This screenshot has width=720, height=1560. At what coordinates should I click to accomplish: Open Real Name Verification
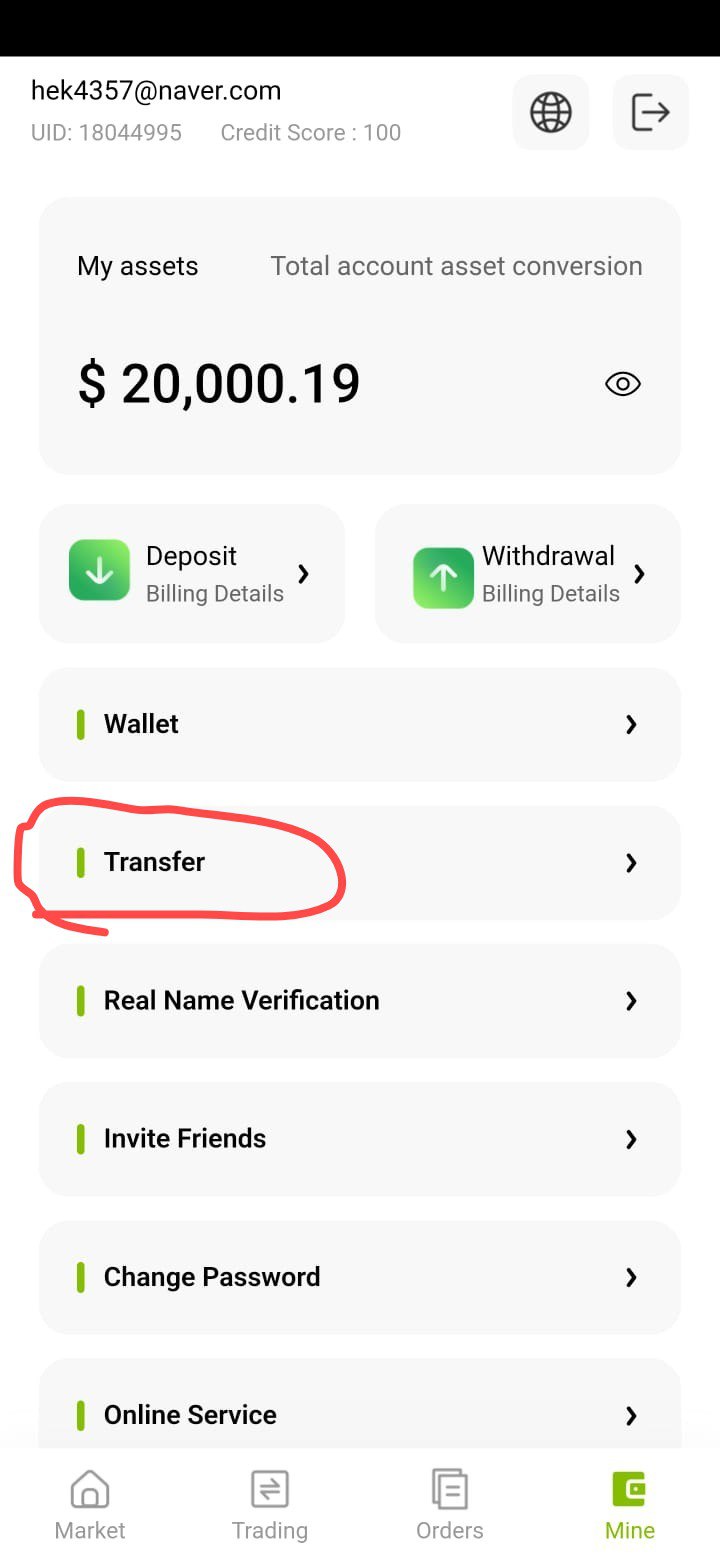point(360,1000)
